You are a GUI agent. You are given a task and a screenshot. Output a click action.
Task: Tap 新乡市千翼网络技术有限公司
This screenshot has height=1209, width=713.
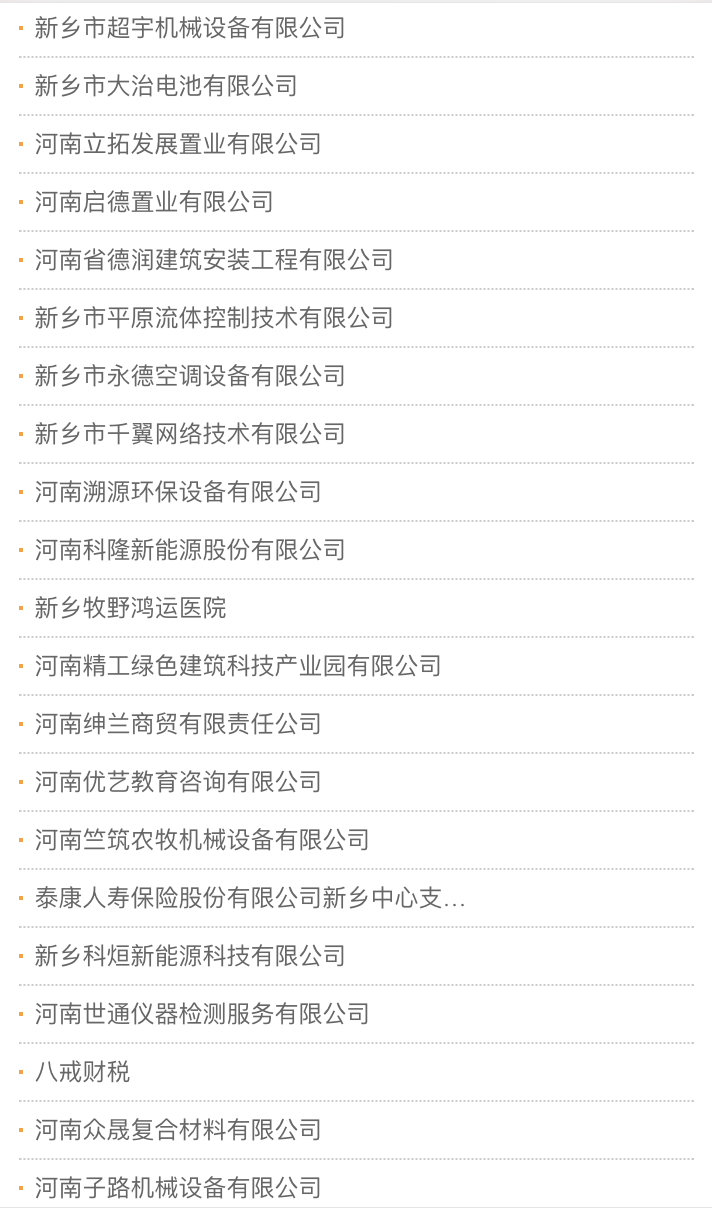190,434
